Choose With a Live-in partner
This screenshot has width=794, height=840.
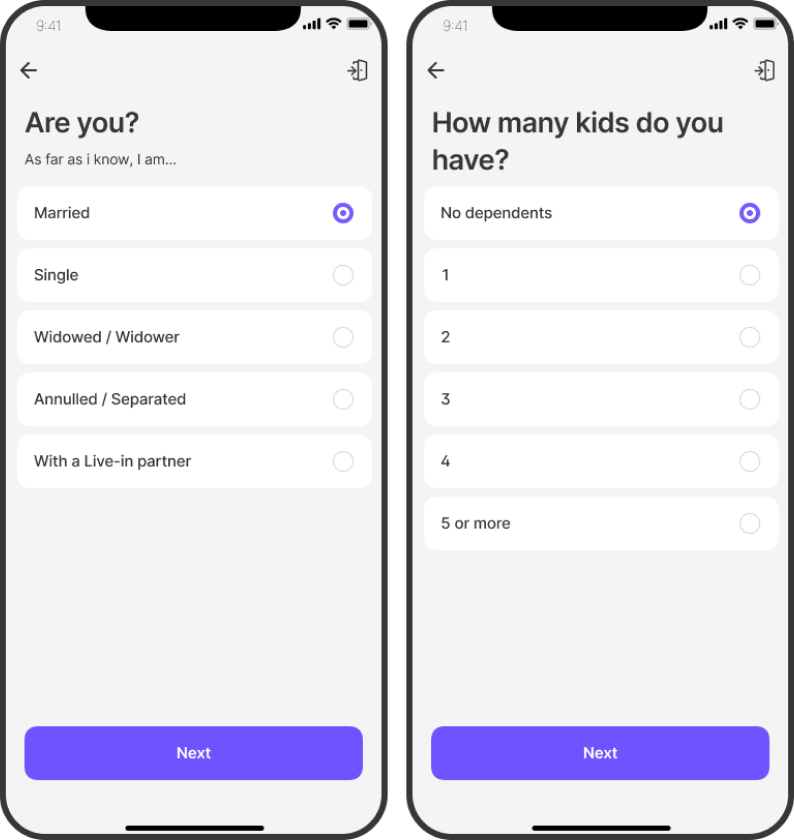coord(195,461)
